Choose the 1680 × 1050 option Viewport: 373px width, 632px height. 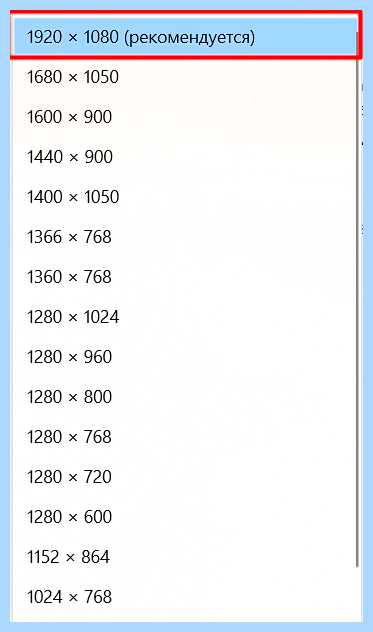tap(184, 77)
